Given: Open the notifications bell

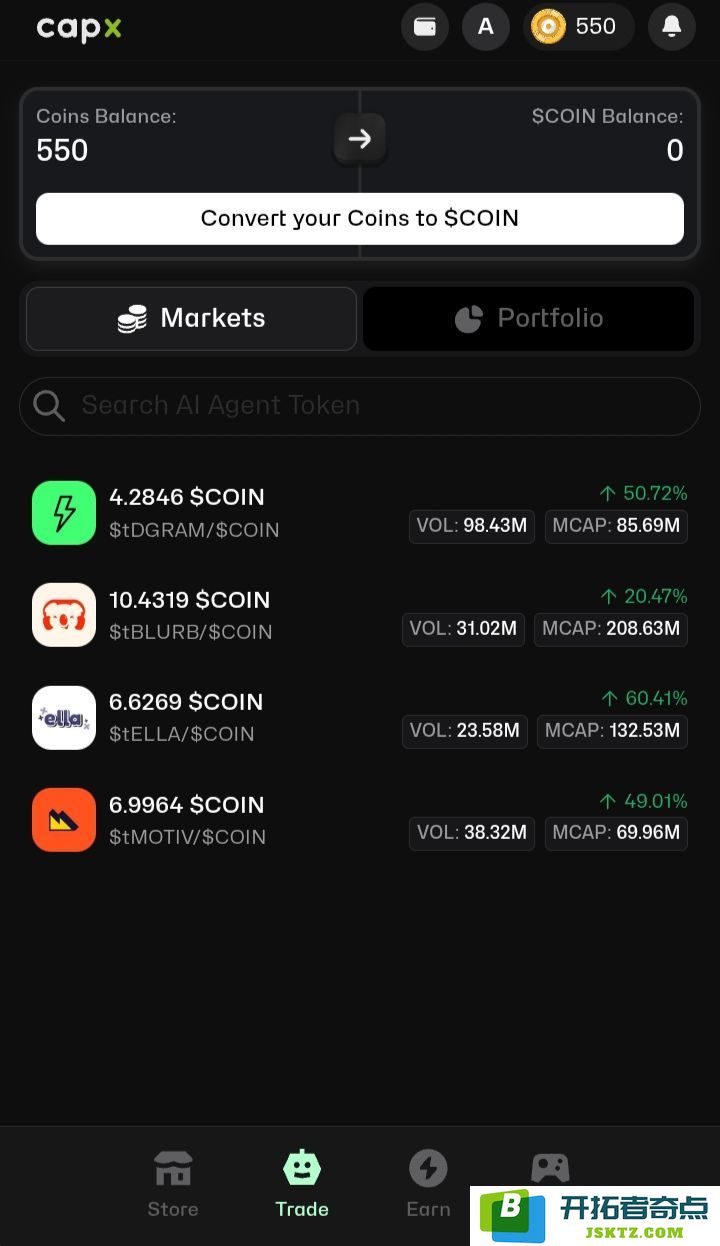Looking at the screenshot, I should (672, 27).
